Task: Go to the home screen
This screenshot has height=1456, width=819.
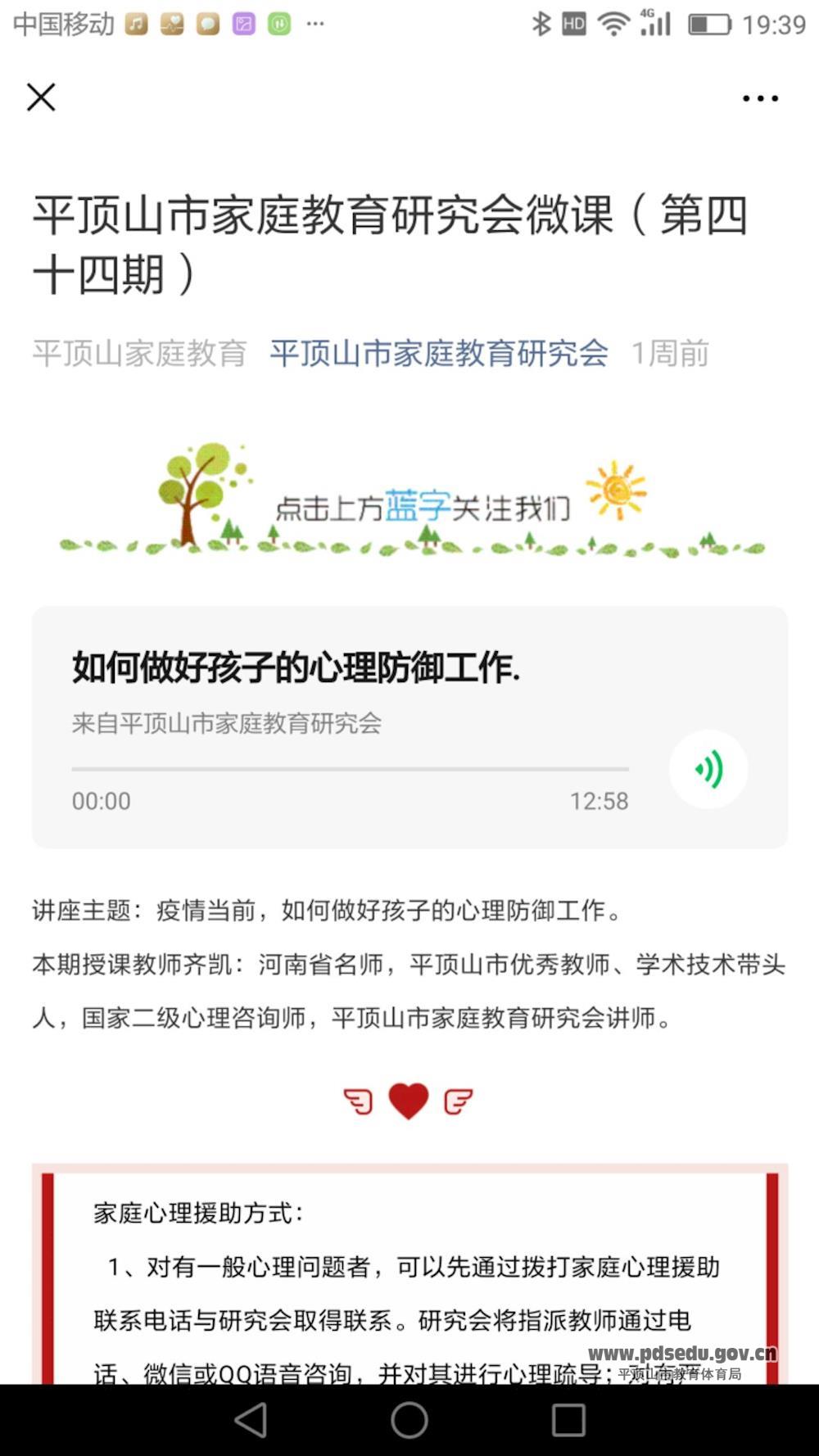Action: [x=409, y=1420]
